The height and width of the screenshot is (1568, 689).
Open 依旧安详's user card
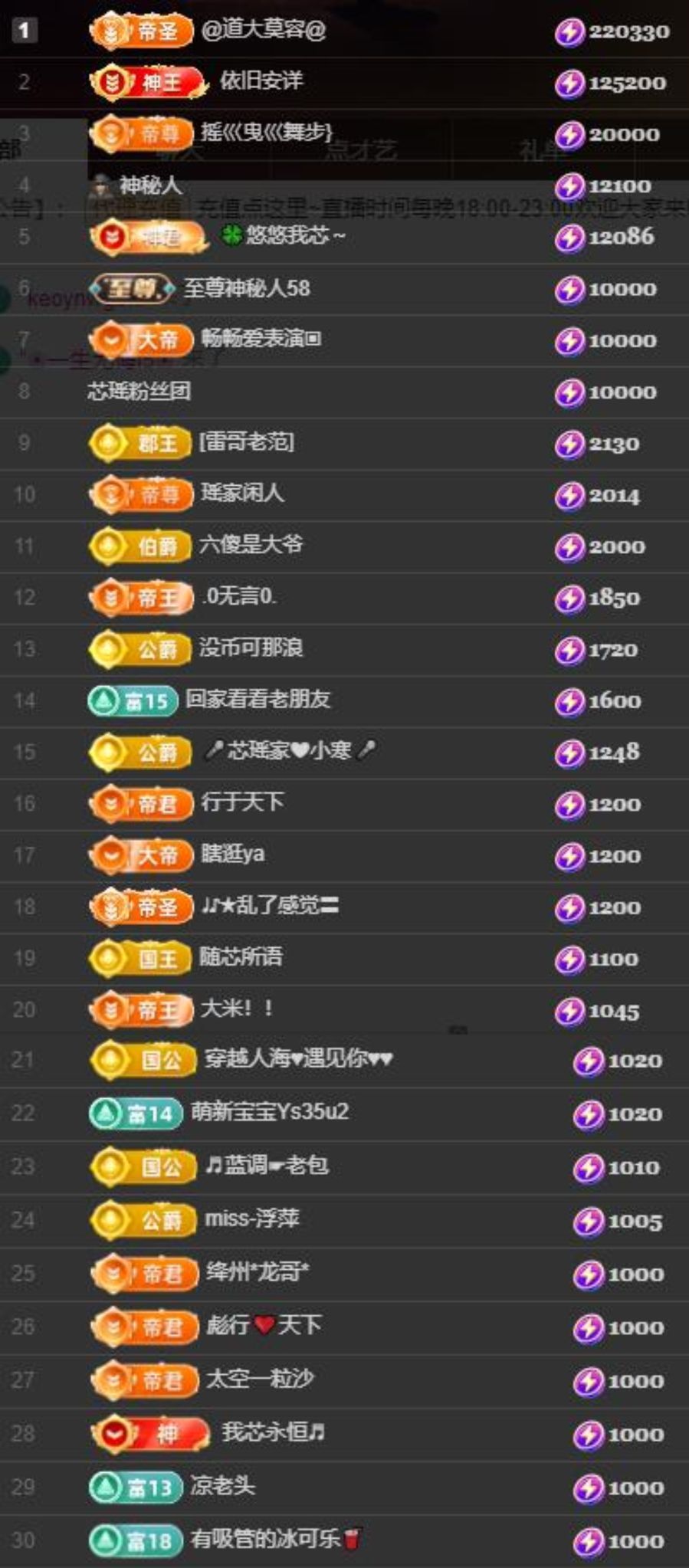(x=261, y=81)
